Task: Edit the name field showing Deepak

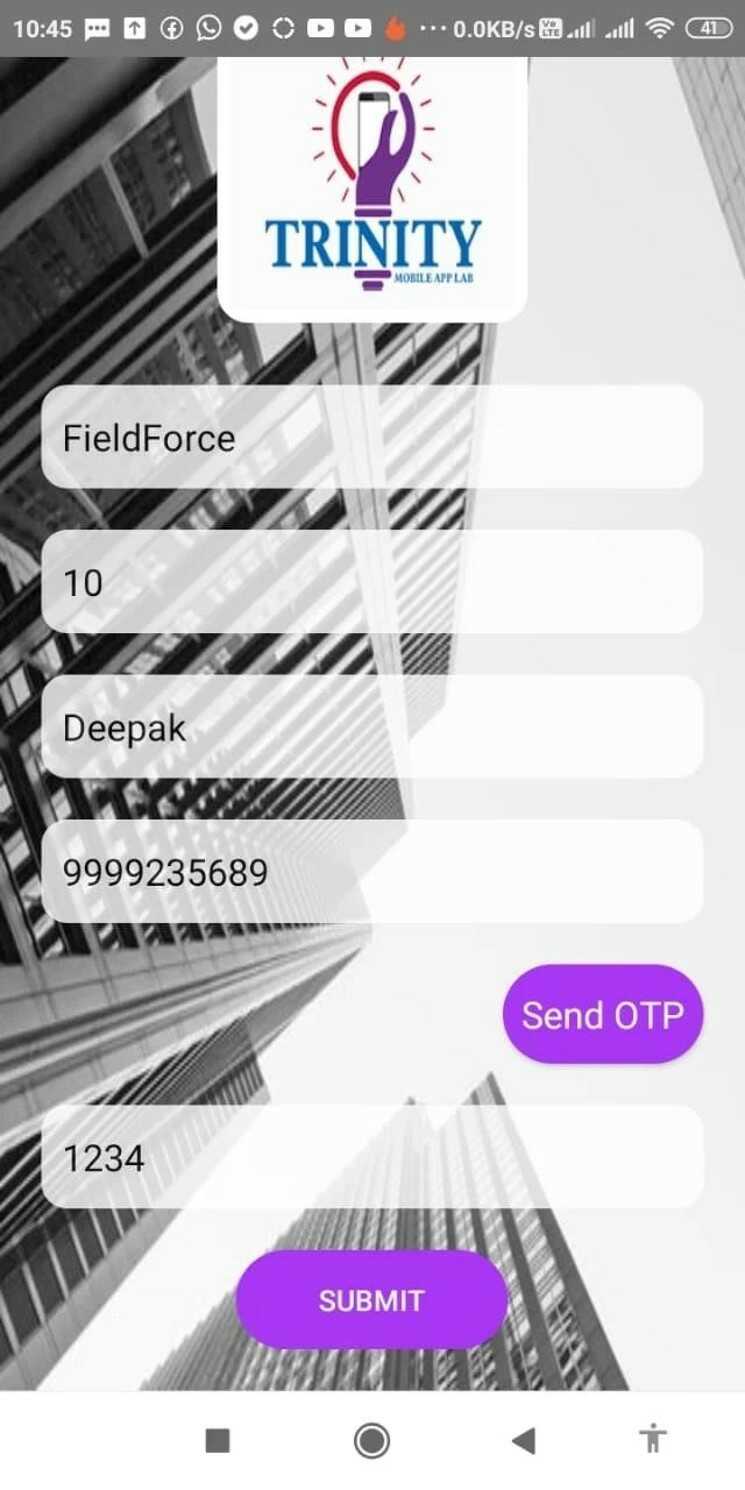Action: (371, 727)
